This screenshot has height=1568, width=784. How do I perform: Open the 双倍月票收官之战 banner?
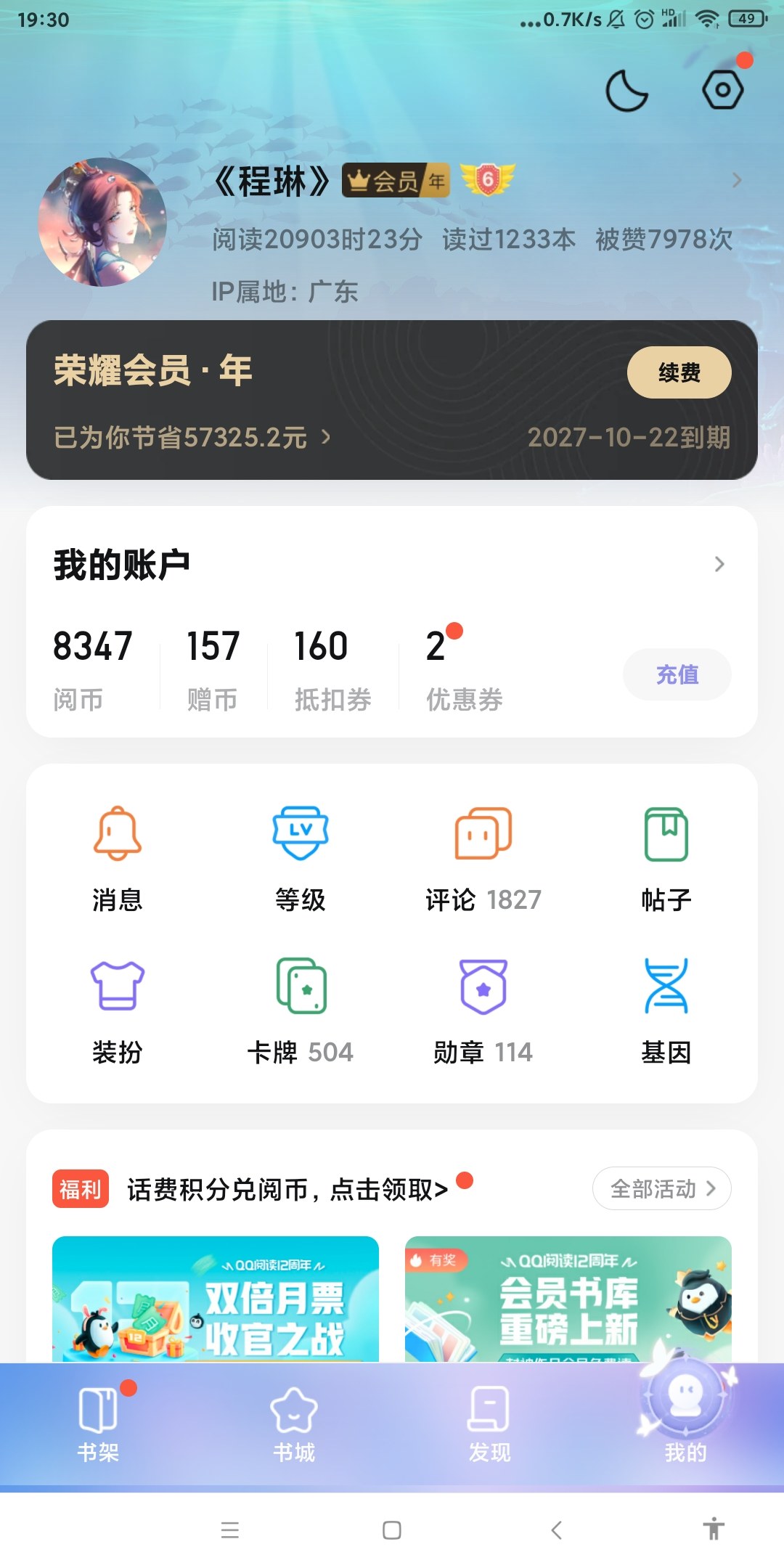coord(216,1299)
